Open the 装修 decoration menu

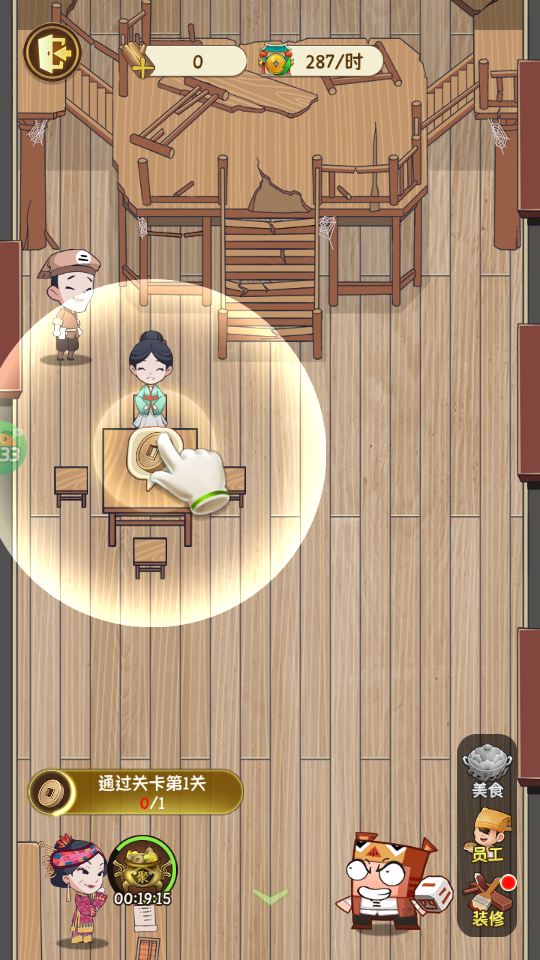tap(489, 900)
